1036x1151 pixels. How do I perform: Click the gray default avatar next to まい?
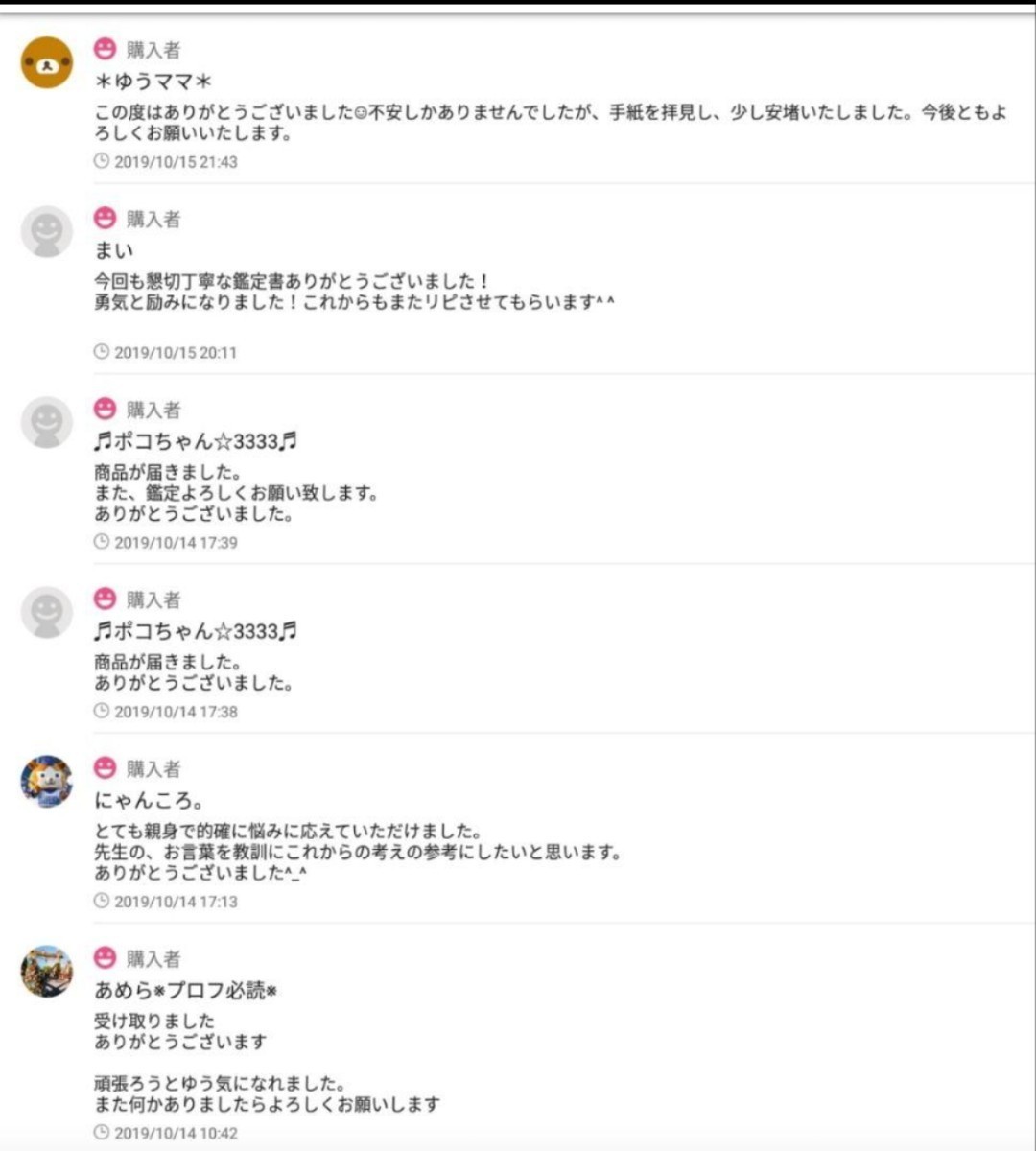pos(45,231)
